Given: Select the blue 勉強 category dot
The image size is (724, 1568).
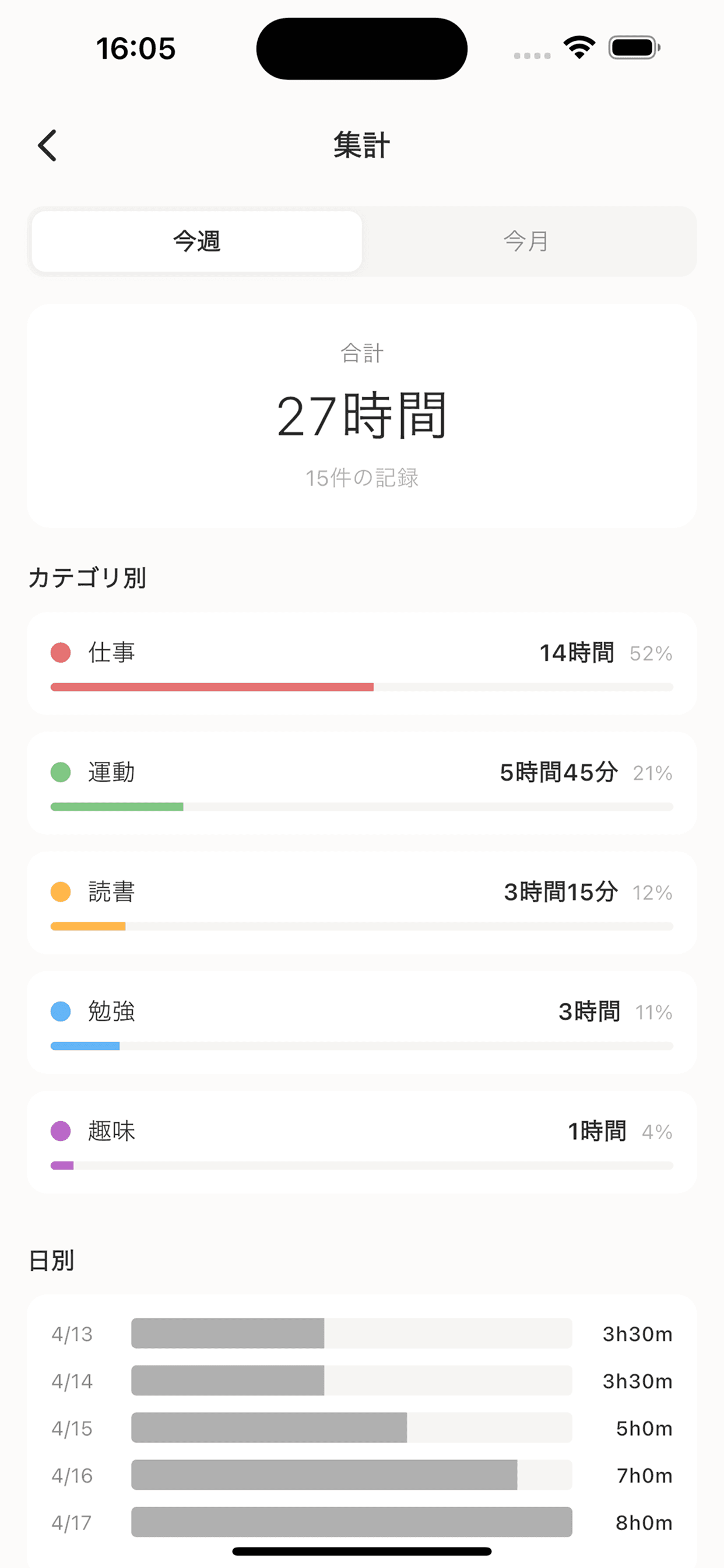Looking at the screenshot, I should (x=60, y=1012).
